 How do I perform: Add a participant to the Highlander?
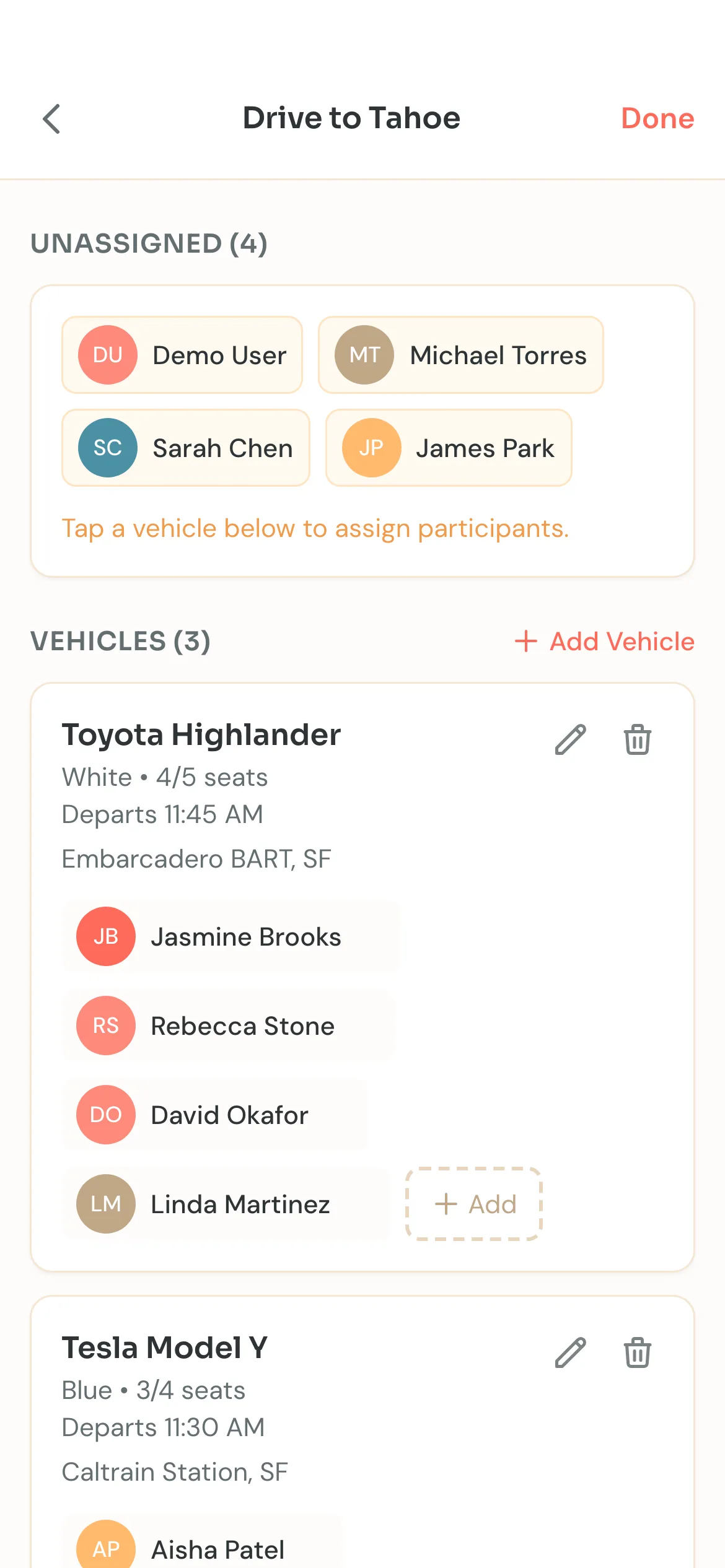(474, 1204)
